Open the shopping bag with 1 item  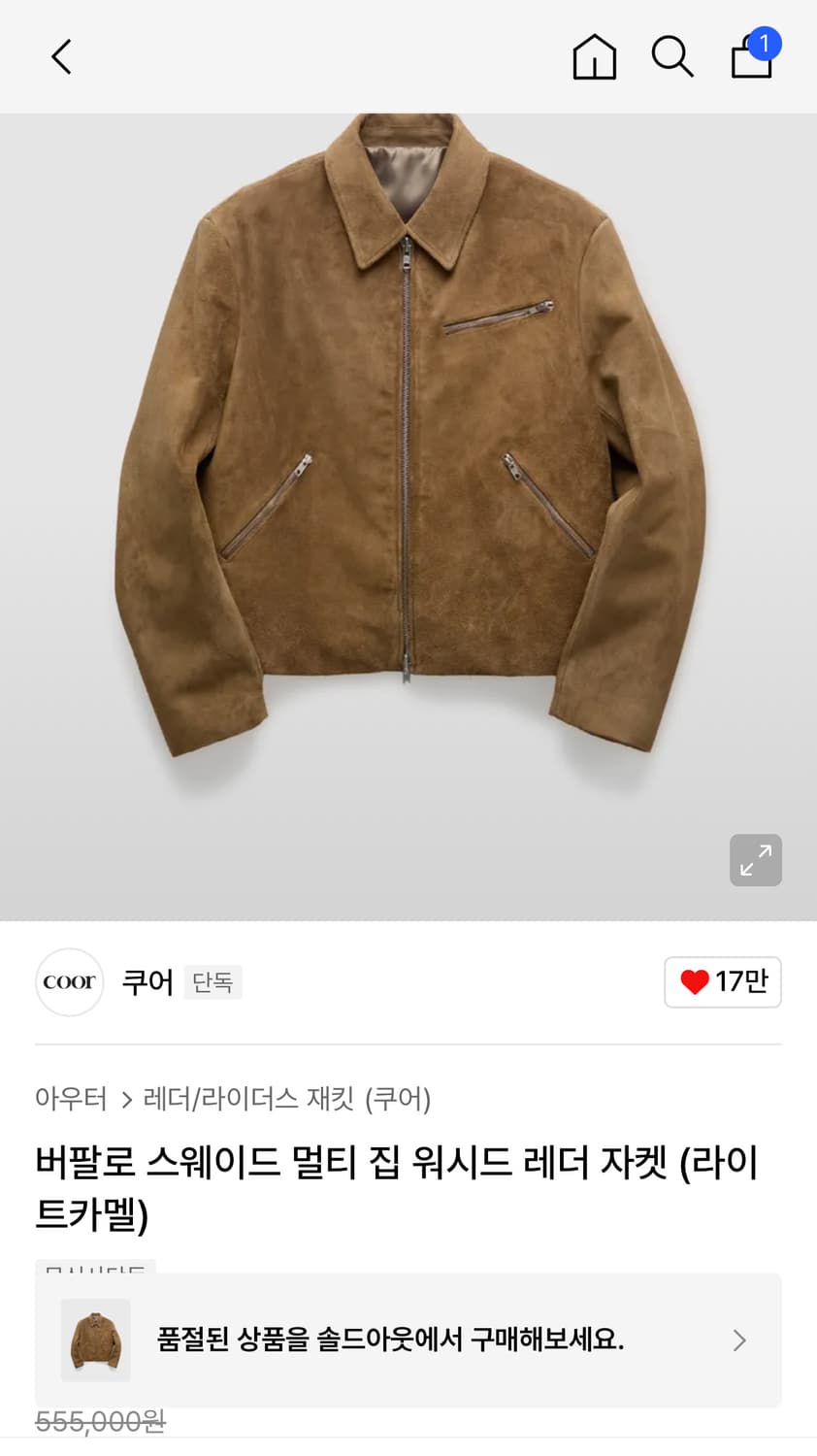750,58
